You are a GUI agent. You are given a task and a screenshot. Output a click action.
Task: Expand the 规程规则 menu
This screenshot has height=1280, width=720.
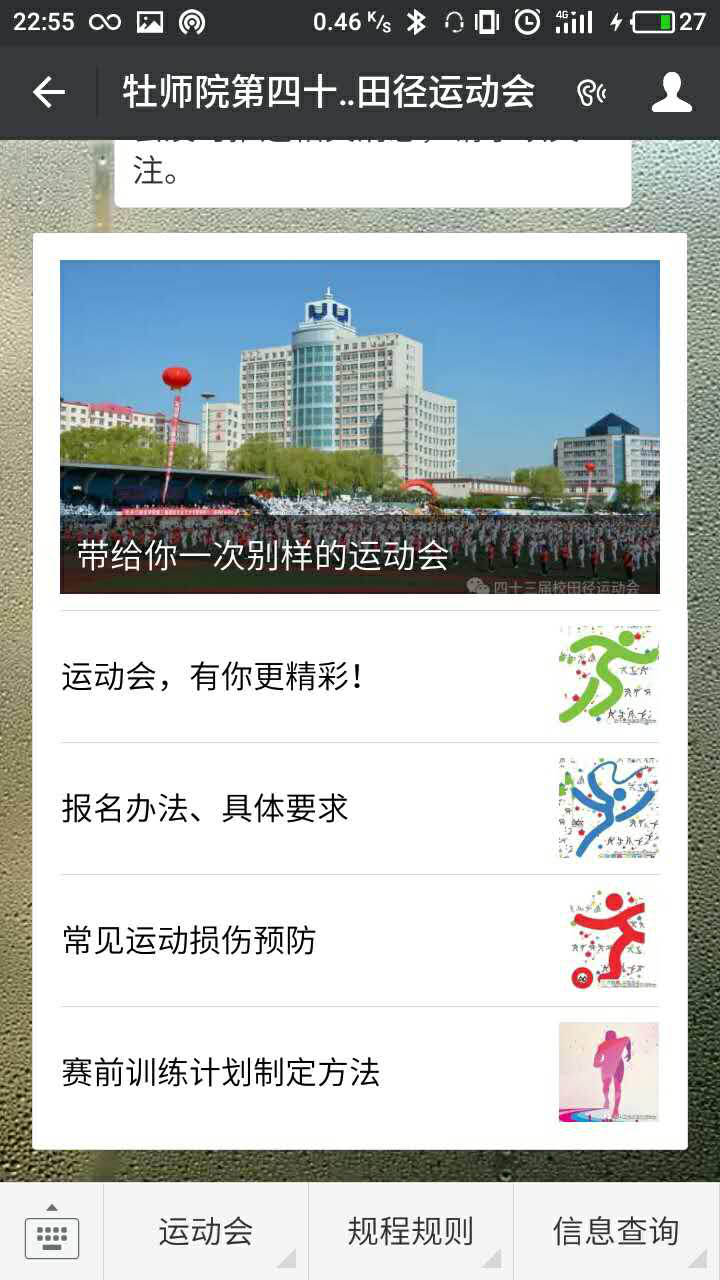(410, 1232)
